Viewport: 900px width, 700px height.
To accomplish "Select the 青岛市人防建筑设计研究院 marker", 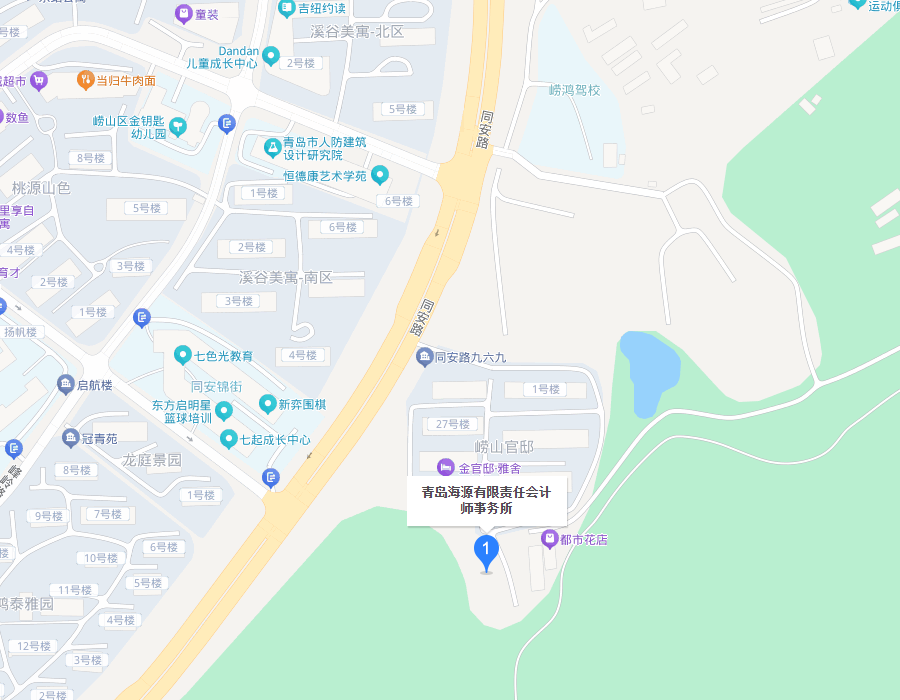I will (271, 148).
